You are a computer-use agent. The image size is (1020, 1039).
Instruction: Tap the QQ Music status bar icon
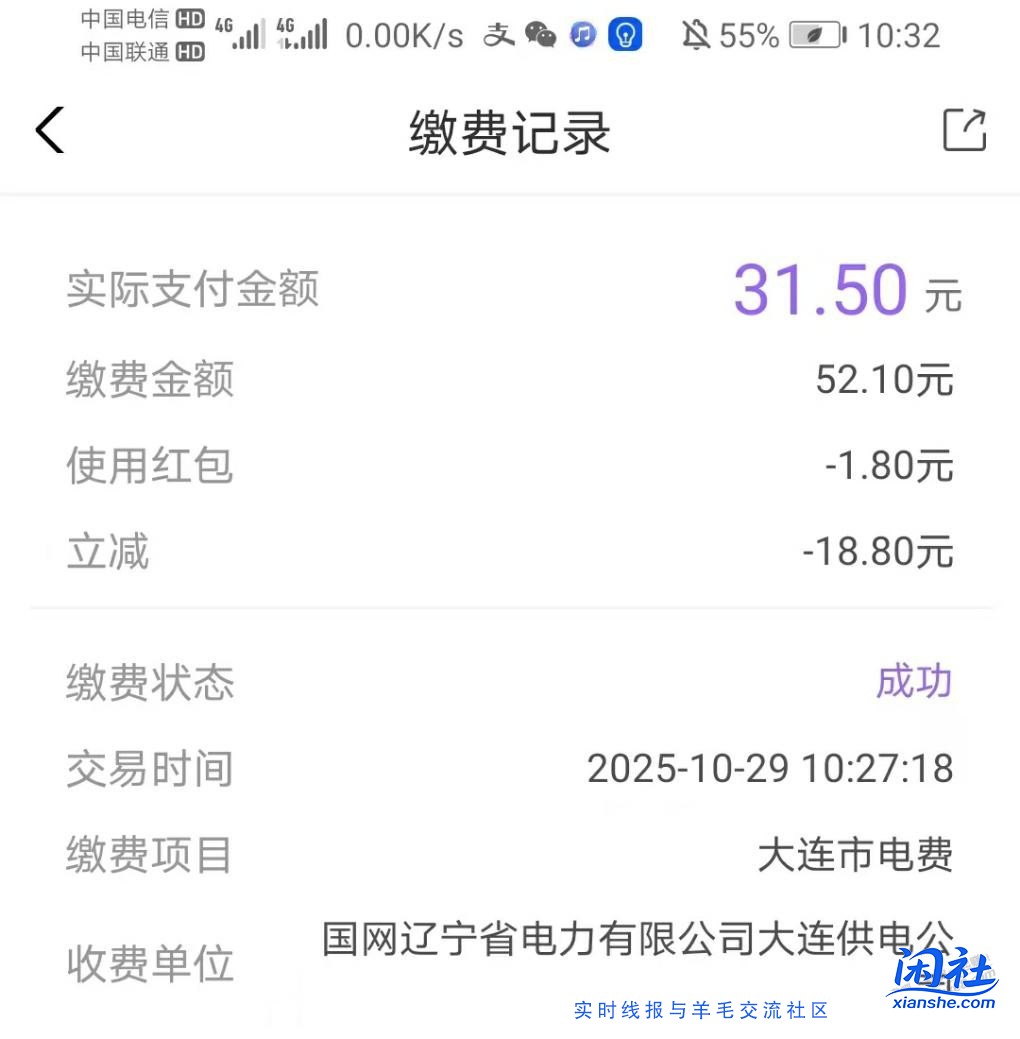(x=583, y=35)
